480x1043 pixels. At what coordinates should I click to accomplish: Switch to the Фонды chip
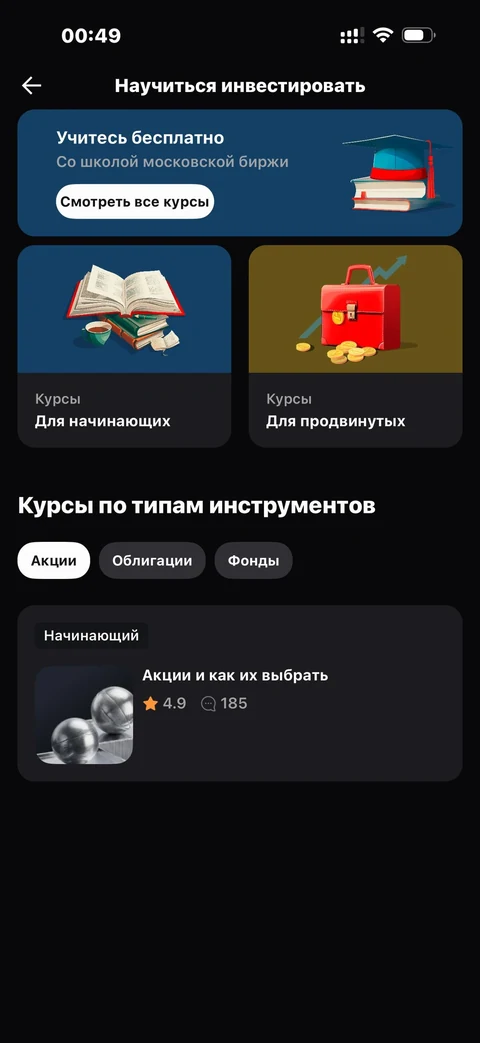pos(253,561)
